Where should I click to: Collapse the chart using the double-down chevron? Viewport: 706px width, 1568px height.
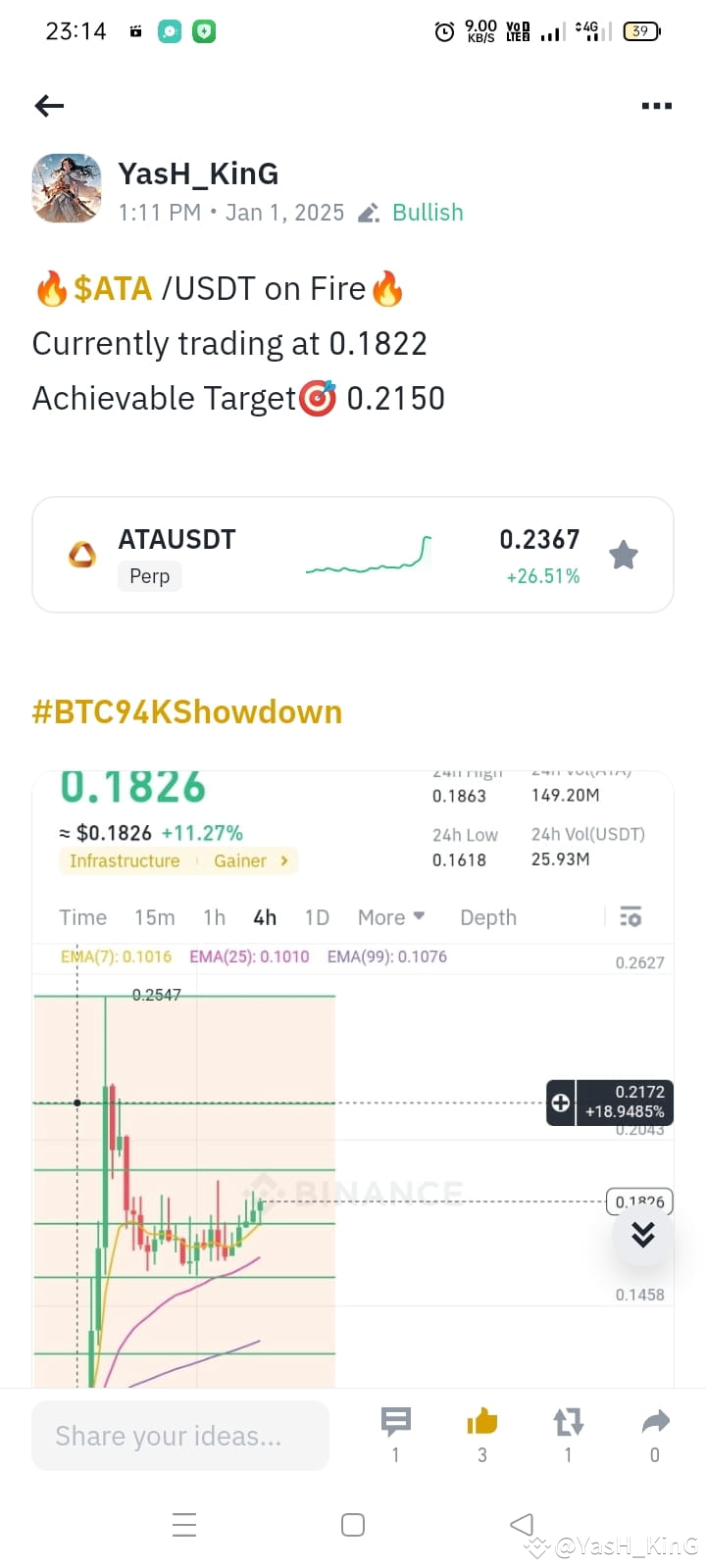(x=642, y=1235)
